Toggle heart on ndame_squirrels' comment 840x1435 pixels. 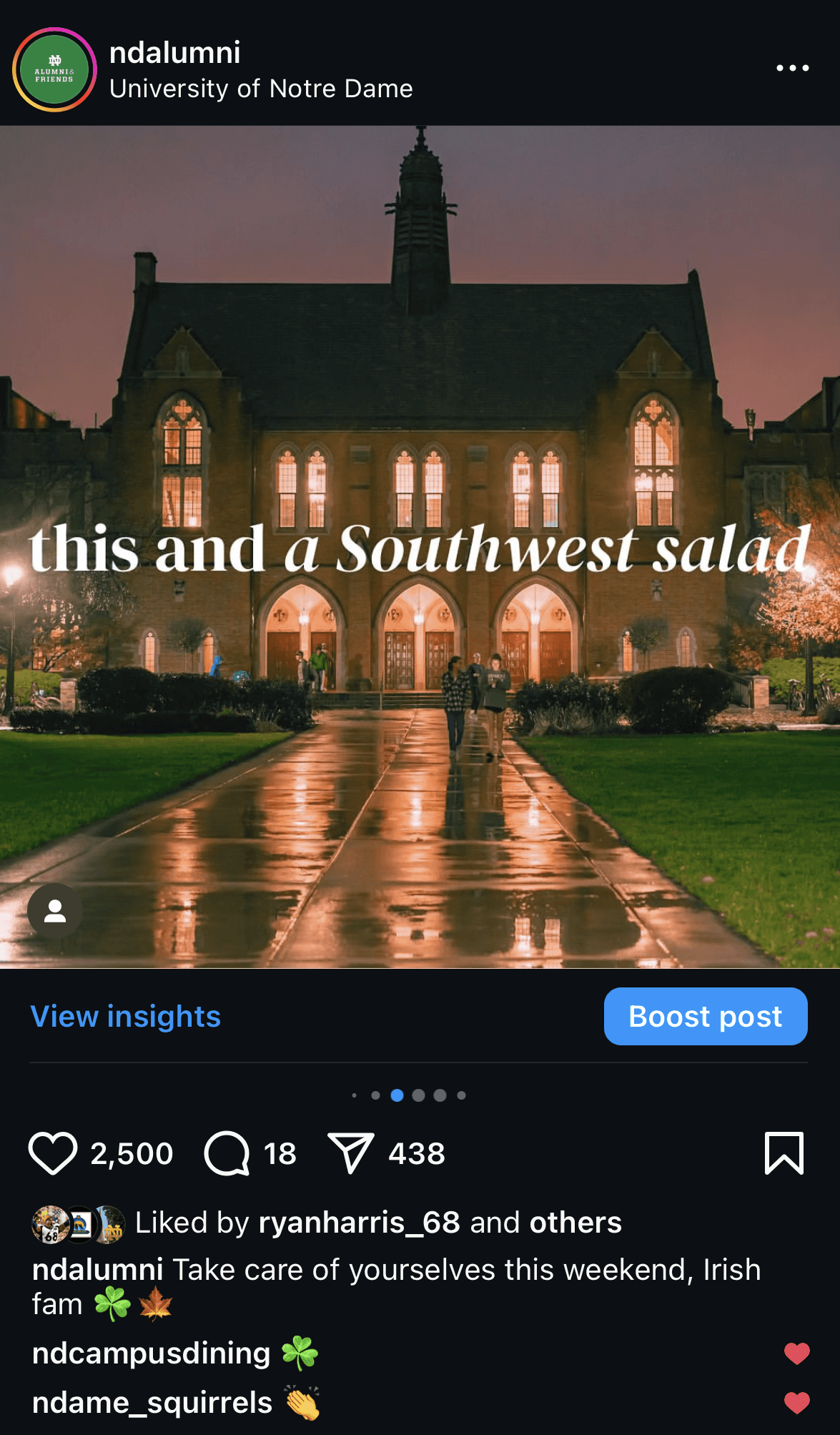coord(796,1403)
